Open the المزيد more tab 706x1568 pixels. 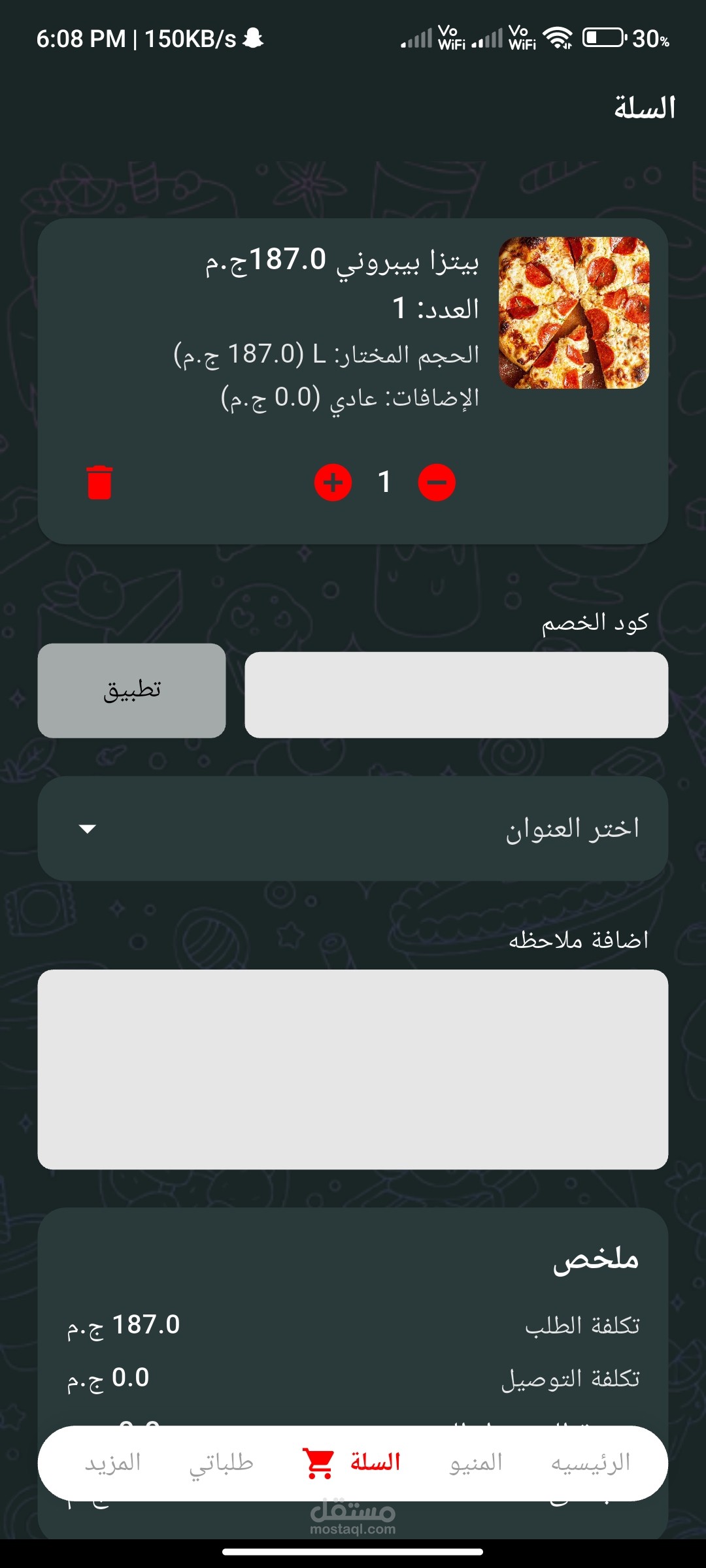tap(112, 1463)
